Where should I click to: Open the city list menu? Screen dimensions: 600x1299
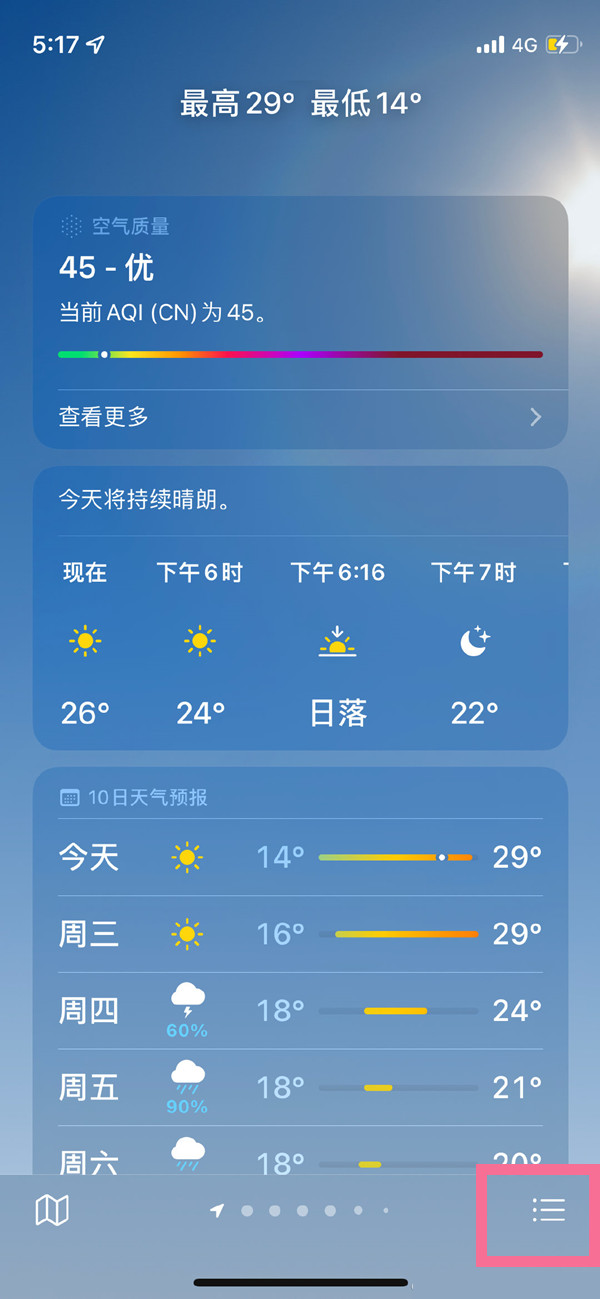coord(548,1211)
